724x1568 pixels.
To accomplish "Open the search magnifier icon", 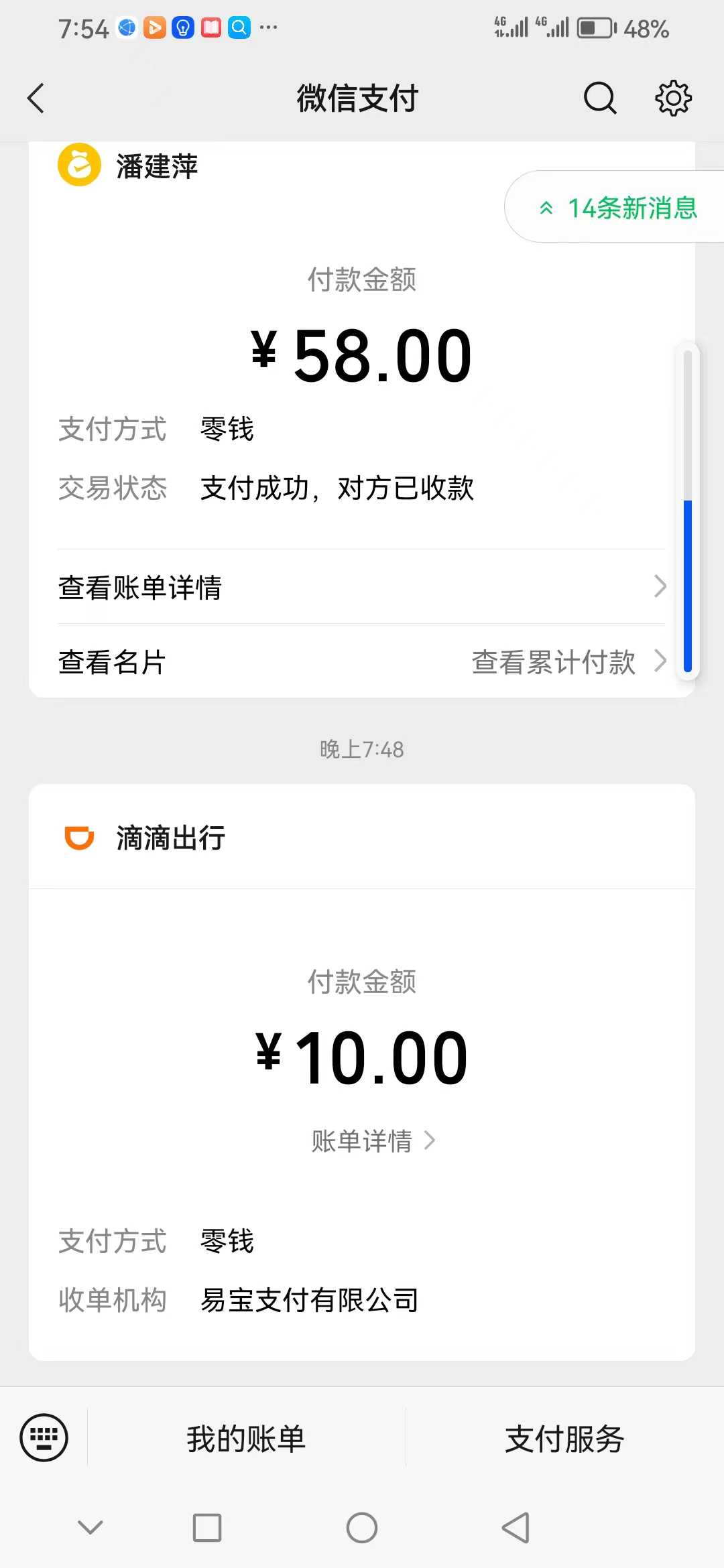I will click(x=599, y=99).
